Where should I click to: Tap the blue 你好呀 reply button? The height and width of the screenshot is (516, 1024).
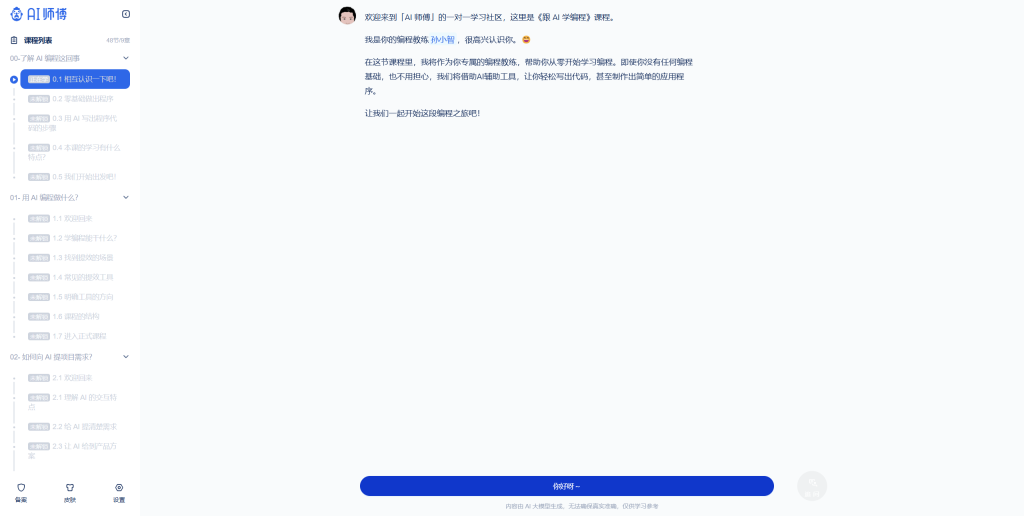click(566, 486)
